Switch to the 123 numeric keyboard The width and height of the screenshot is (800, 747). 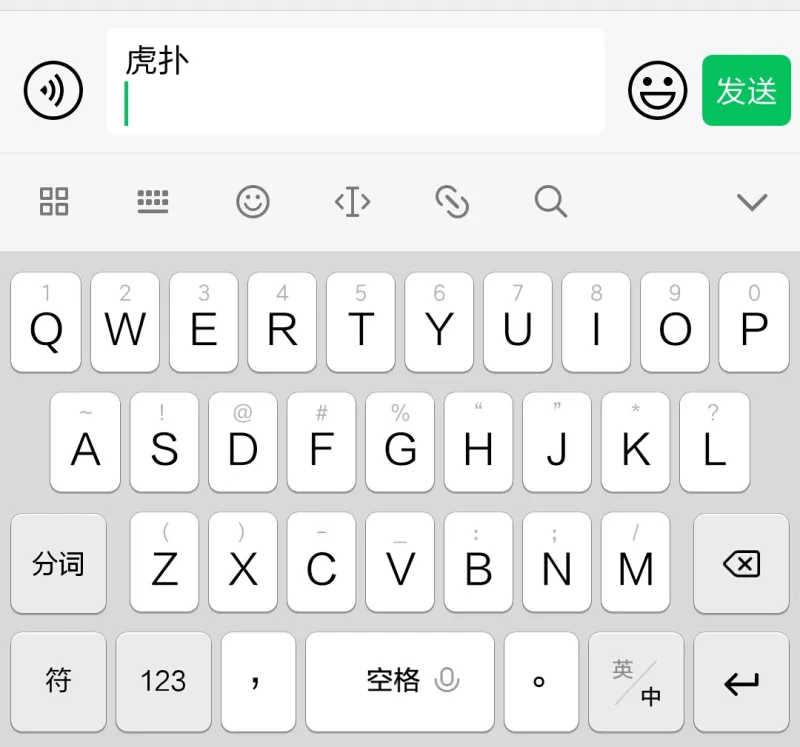pyautogui.click(x=163, y=682)
